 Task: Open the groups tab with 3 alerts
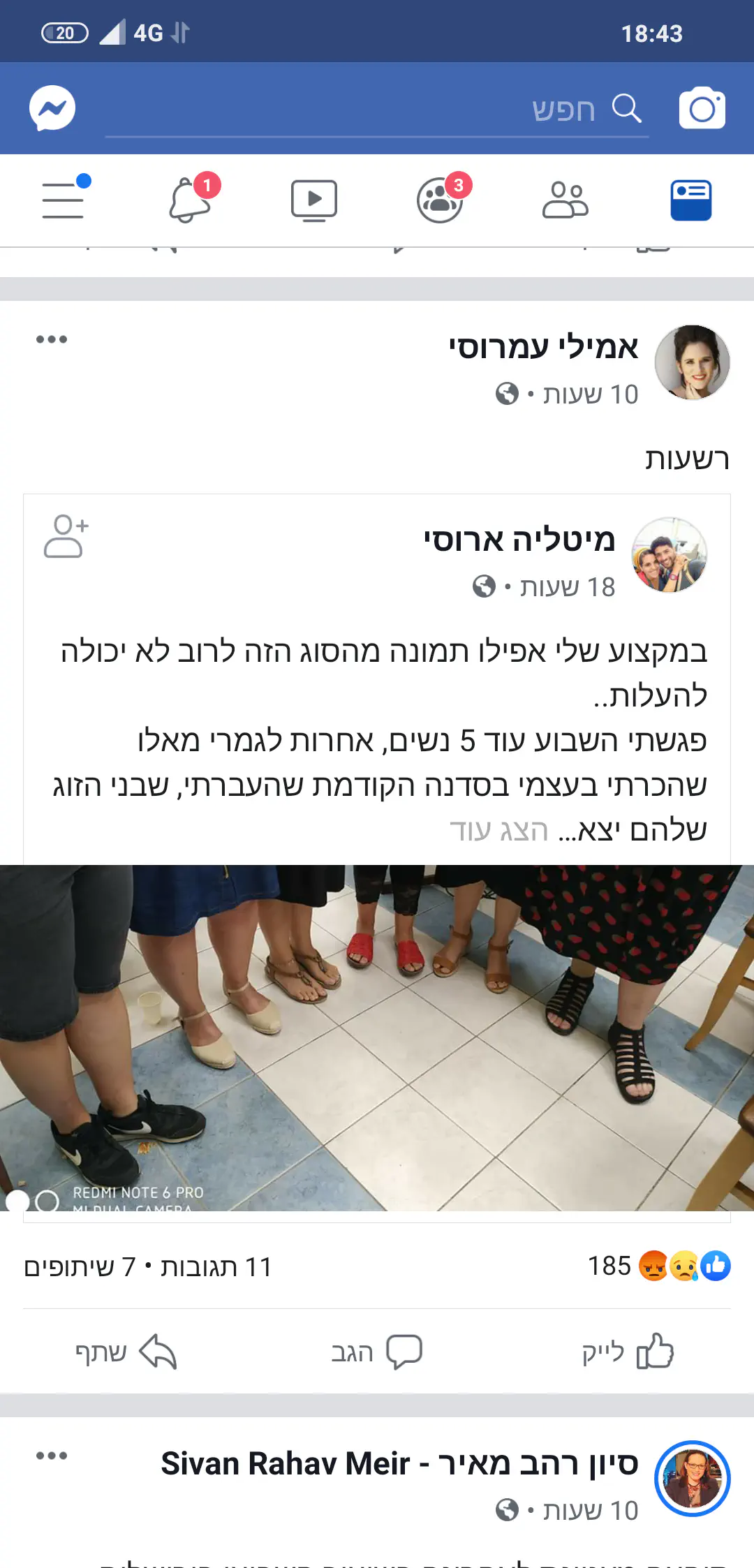[441, 200]
